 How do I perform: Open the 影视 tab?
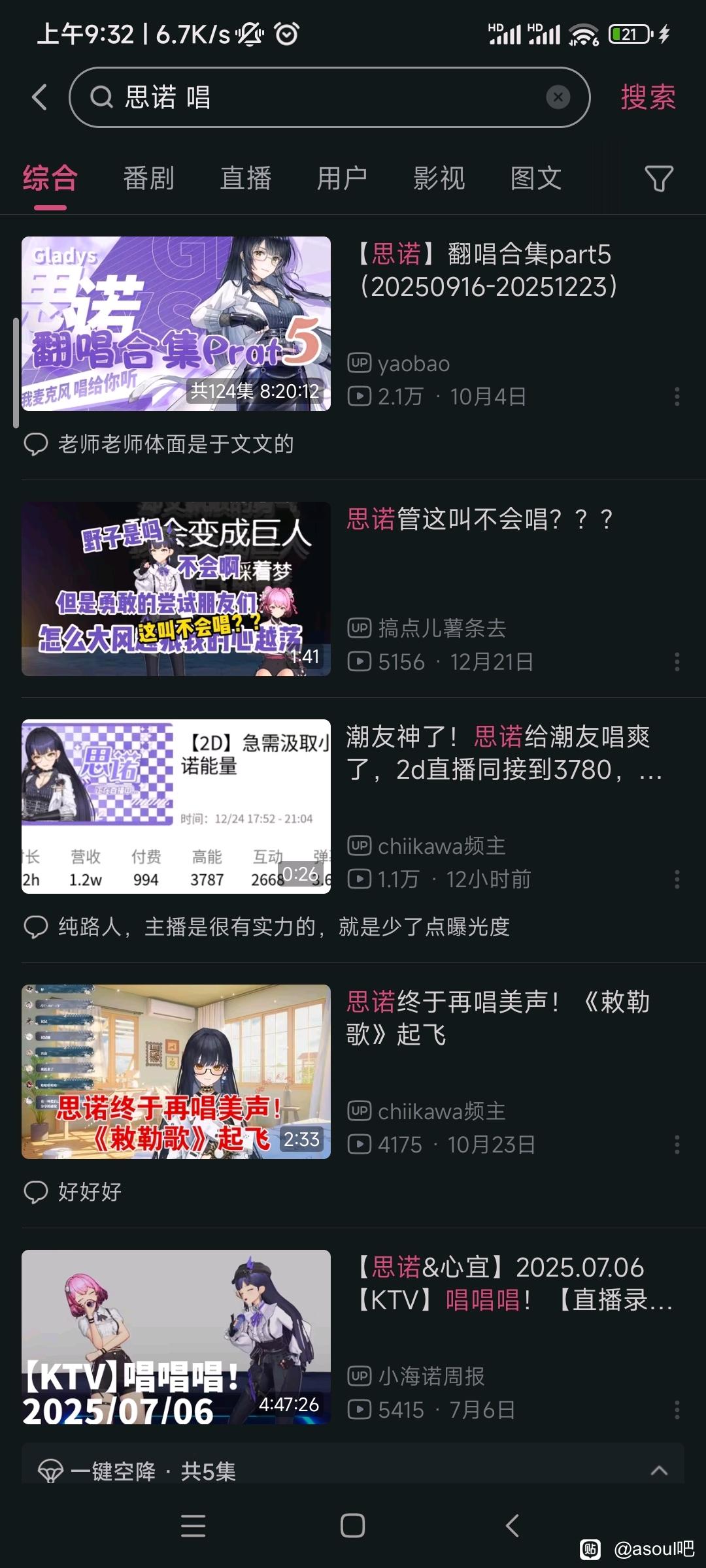tap(439, 178)
